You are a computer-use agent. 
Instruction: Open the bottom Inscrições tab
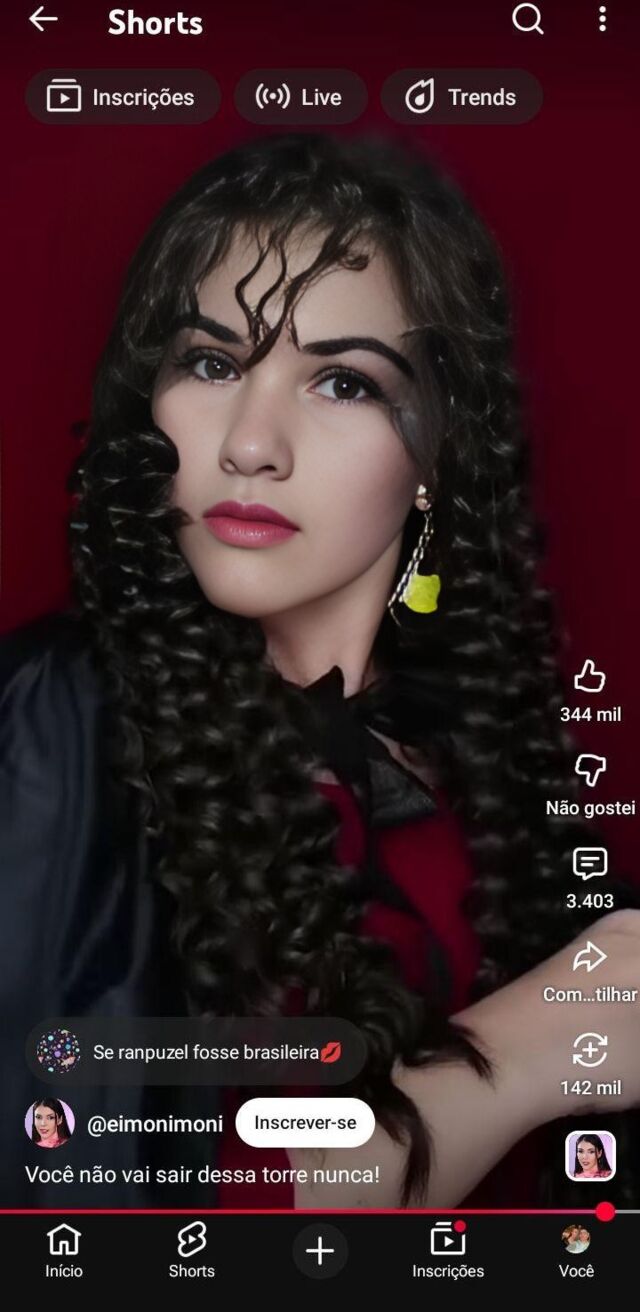pos(448,1250)
